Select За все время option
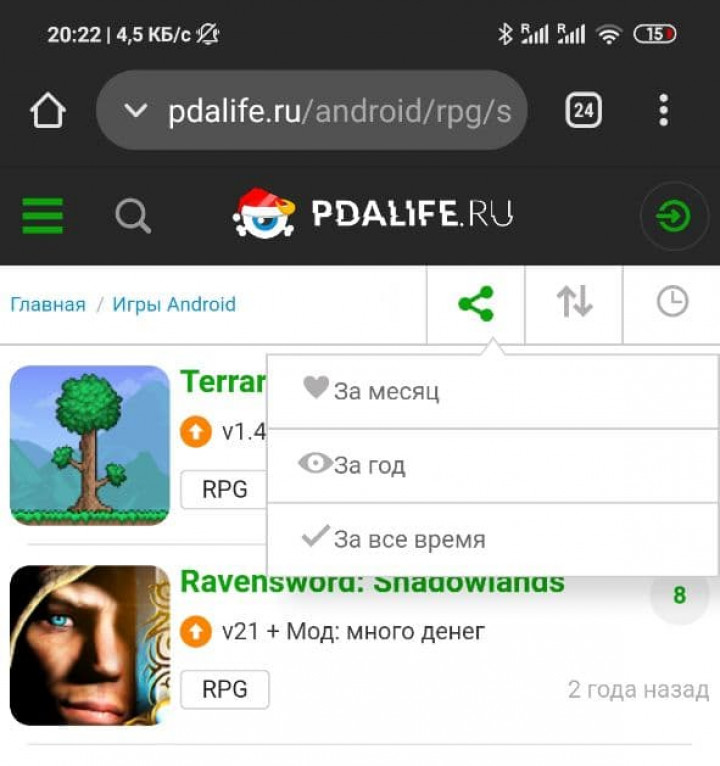This screenshot has height=766, width=720. pos(409,540)
